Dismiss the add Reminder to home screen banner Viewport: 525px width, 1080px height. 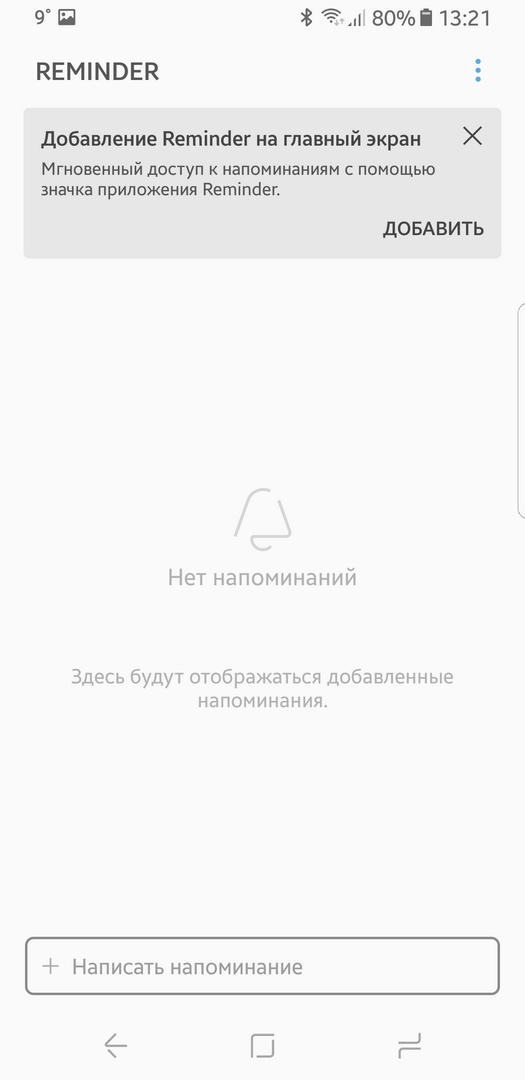click(472, 136)
